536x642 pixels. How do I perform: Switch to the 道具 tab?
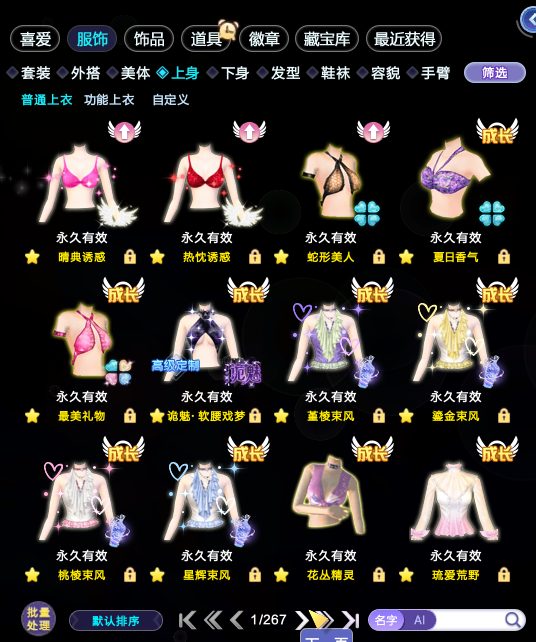(x=206, y=39)
